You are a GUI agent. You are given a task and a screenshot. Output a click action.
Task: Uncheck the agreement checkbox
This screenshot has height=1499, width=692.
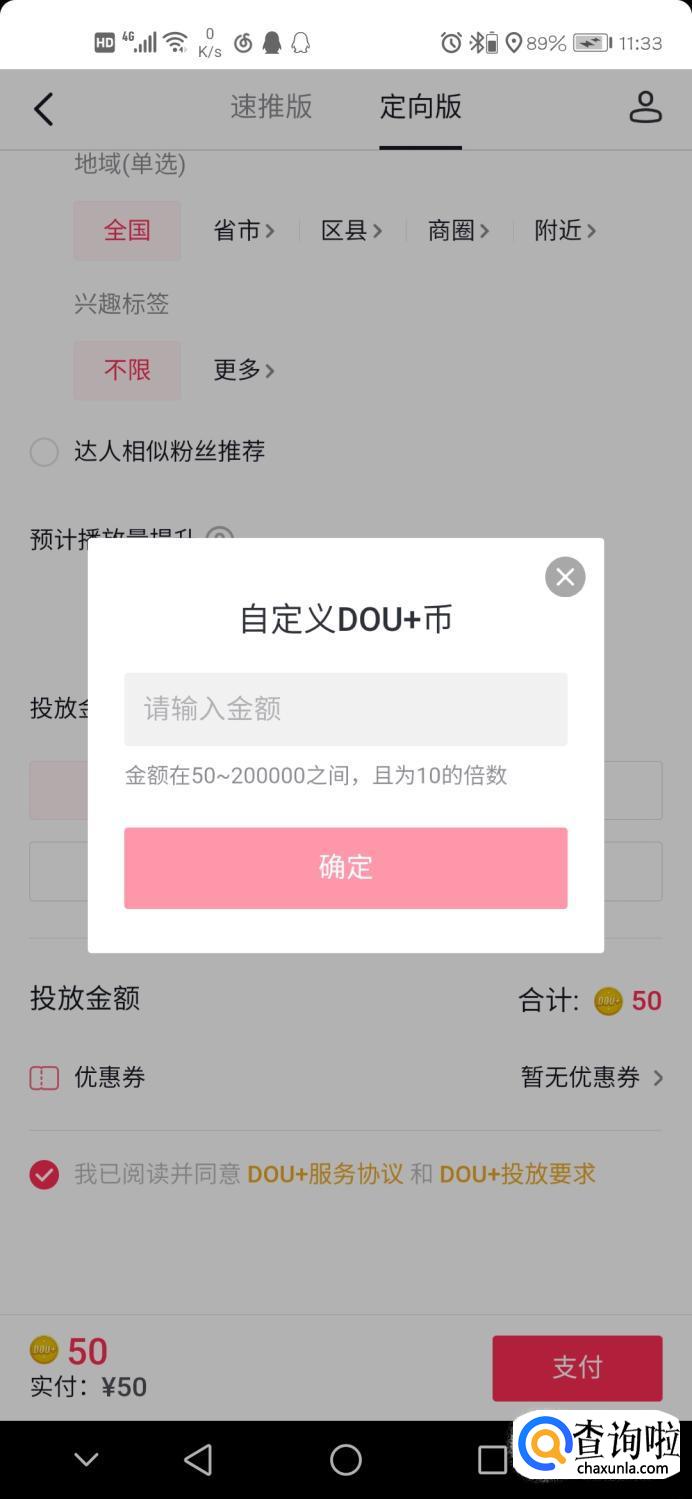tap(44, 1174)
